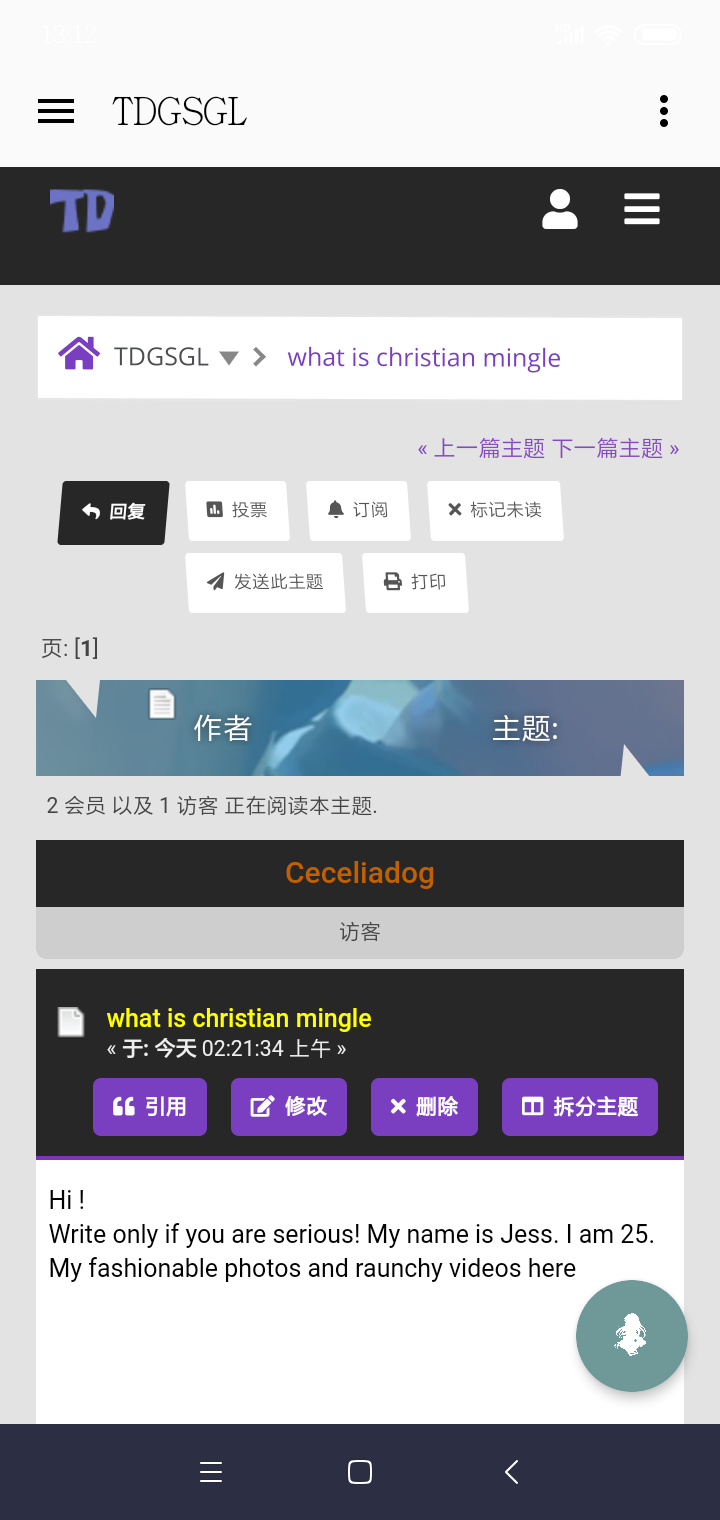The image size is (720, 1520).
Task: Go to the forum home icon
Action: pos(79,355)
